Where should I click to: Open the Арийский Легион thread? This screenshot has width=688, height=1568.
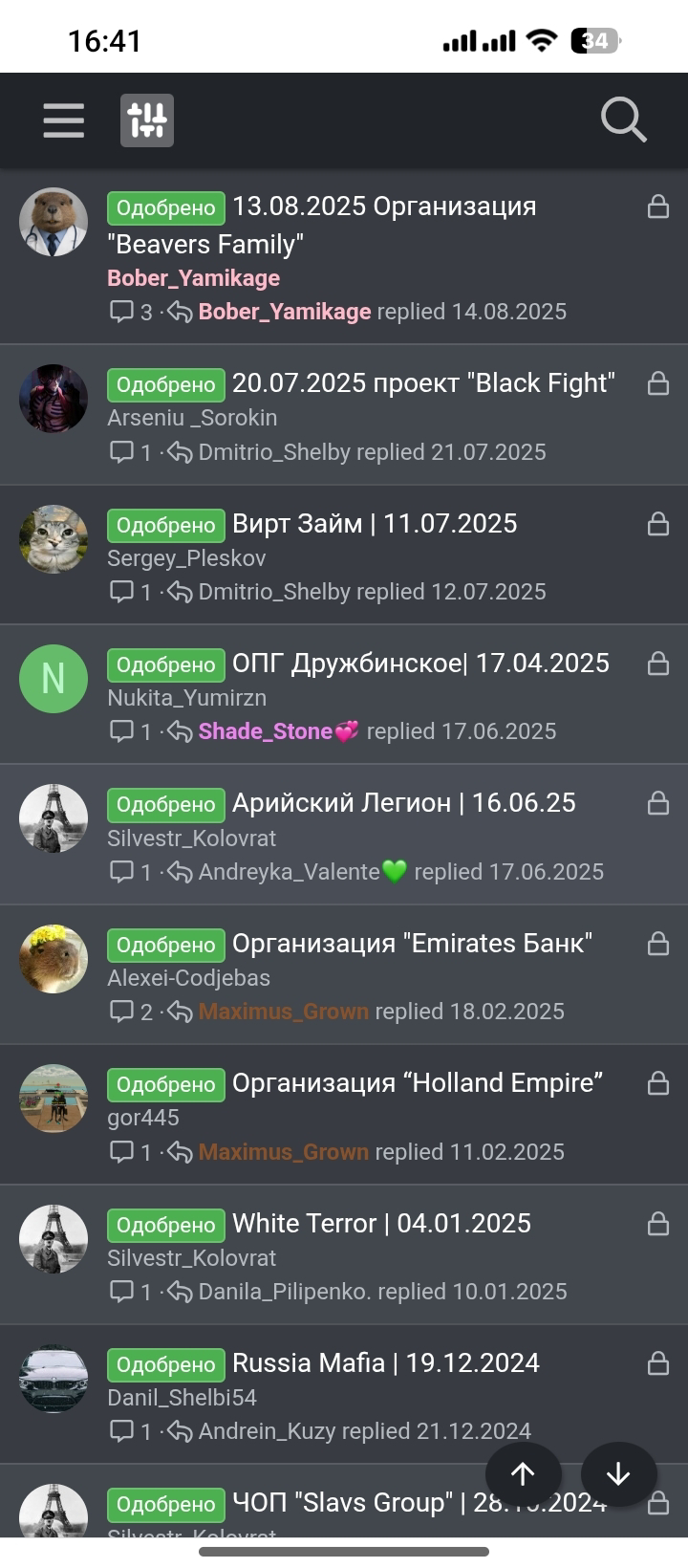[x=403, y=803]
